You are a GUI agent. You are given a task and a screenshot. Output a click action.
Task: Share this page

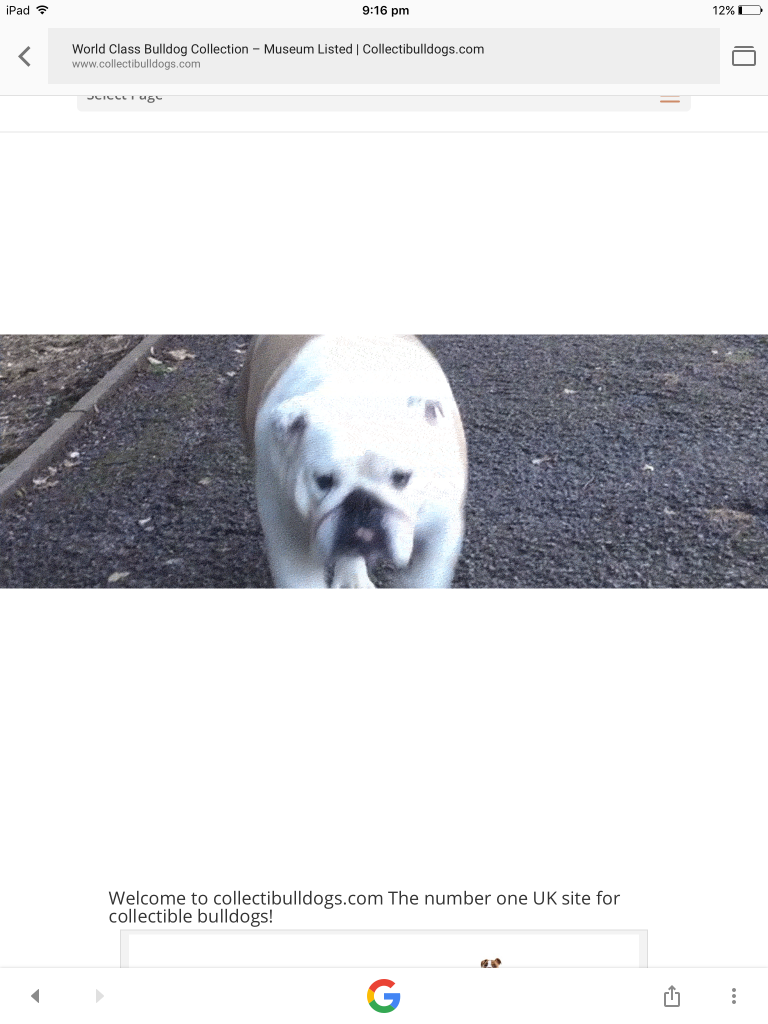[x=672, y=996]
